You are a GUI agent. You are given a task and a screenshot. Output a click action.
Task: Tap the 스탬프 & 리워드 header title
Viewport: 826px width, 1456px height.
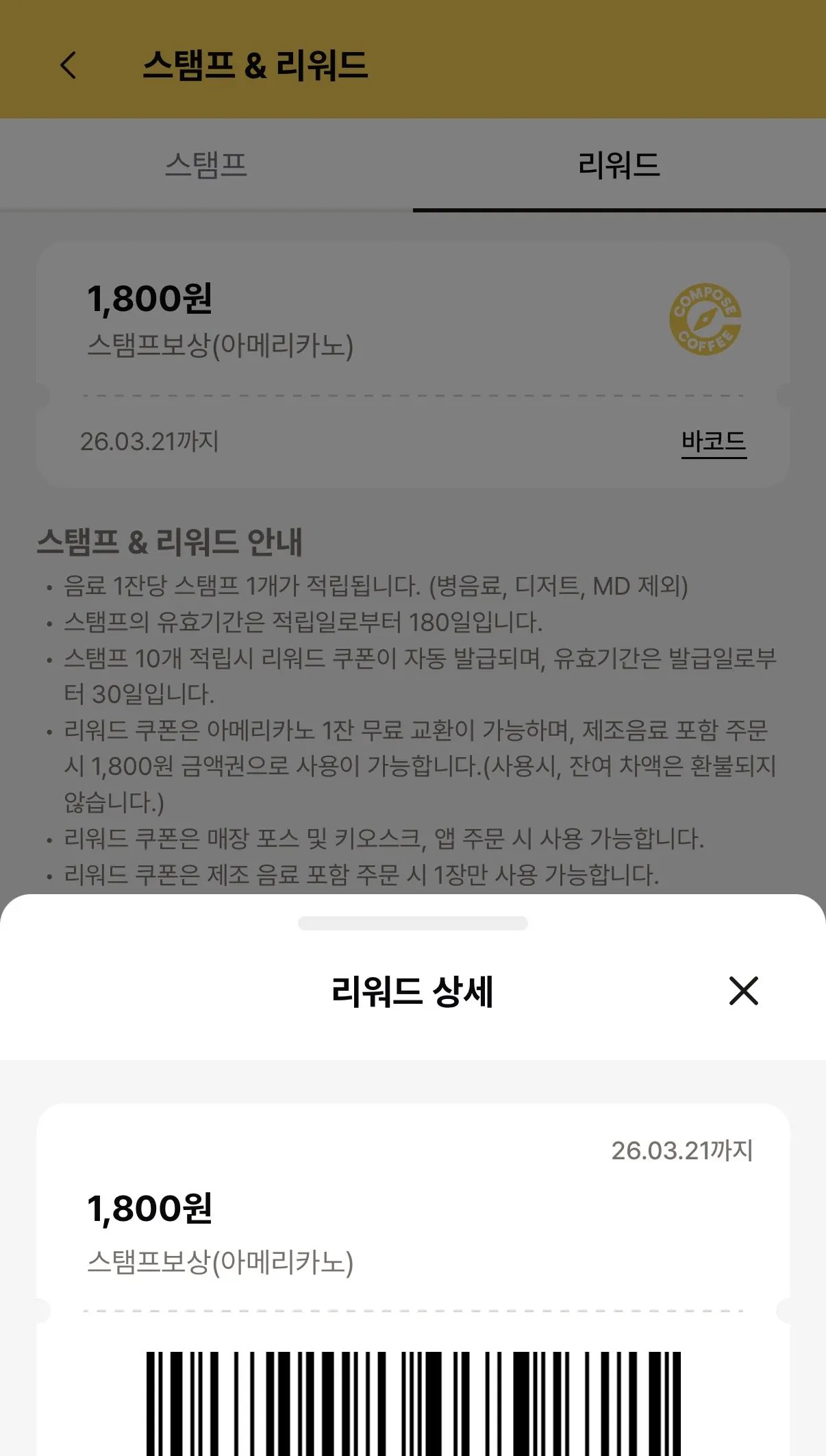[255, 66]
